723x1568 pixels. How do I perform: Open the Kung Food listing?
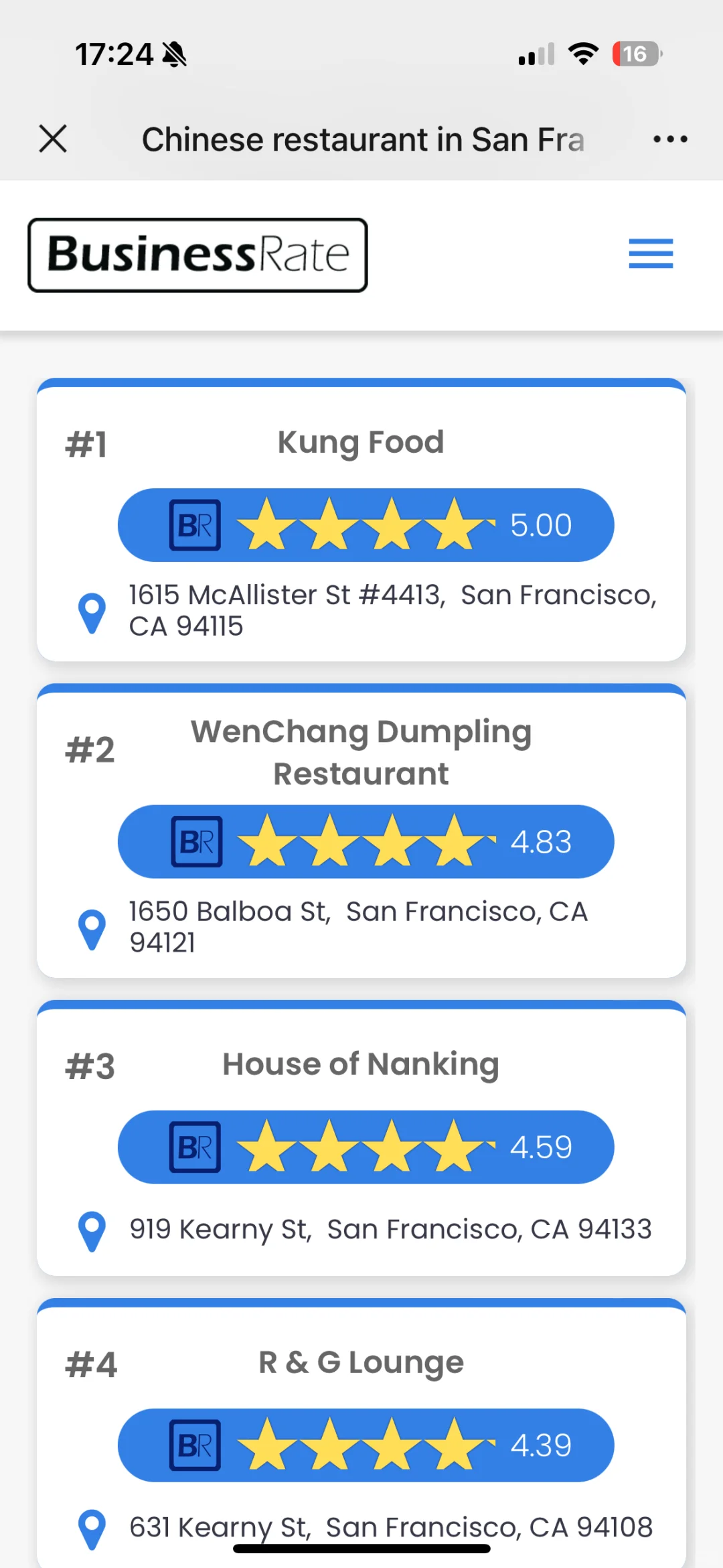[361, 441]
